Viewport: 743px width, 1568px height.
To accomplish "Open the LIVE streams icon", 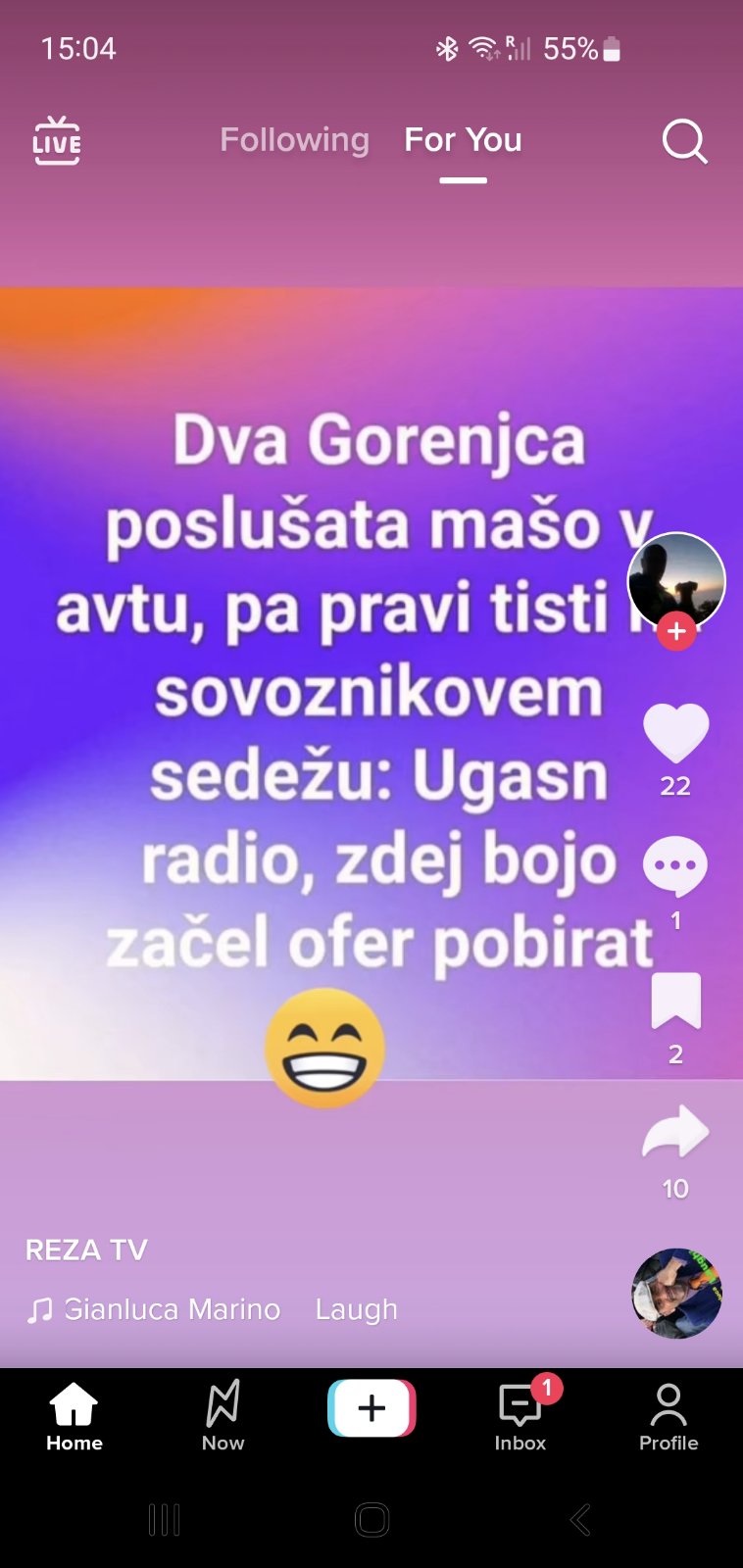I will 57,141.
